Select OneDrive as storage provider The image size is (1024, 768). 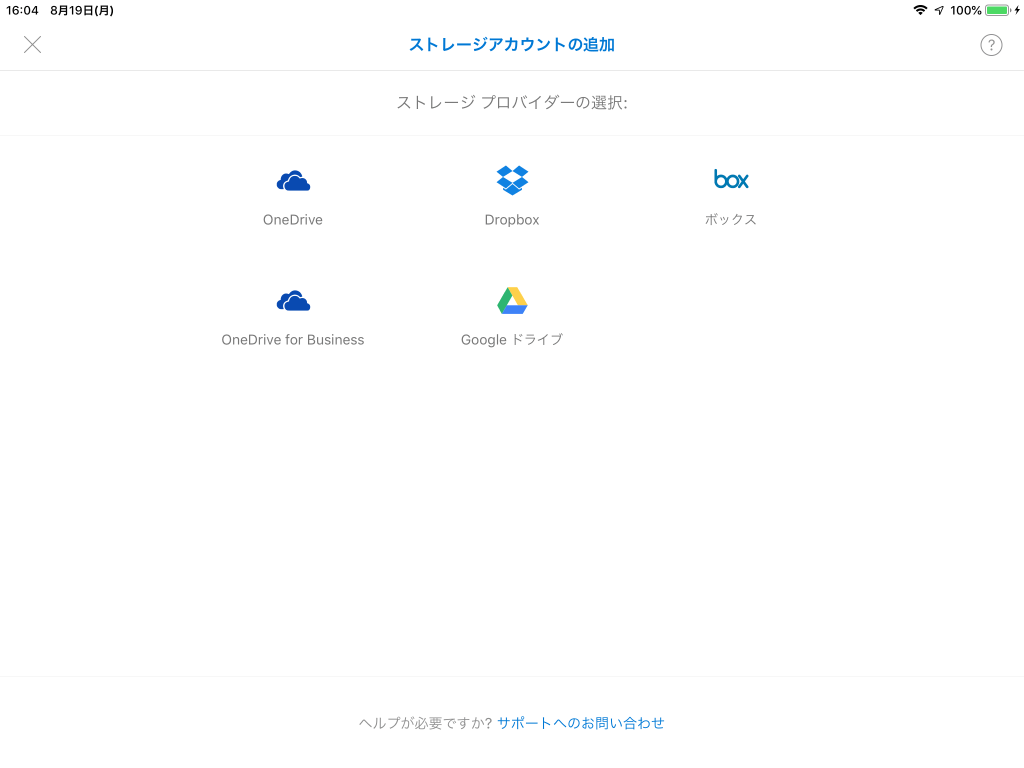(293, 195)
